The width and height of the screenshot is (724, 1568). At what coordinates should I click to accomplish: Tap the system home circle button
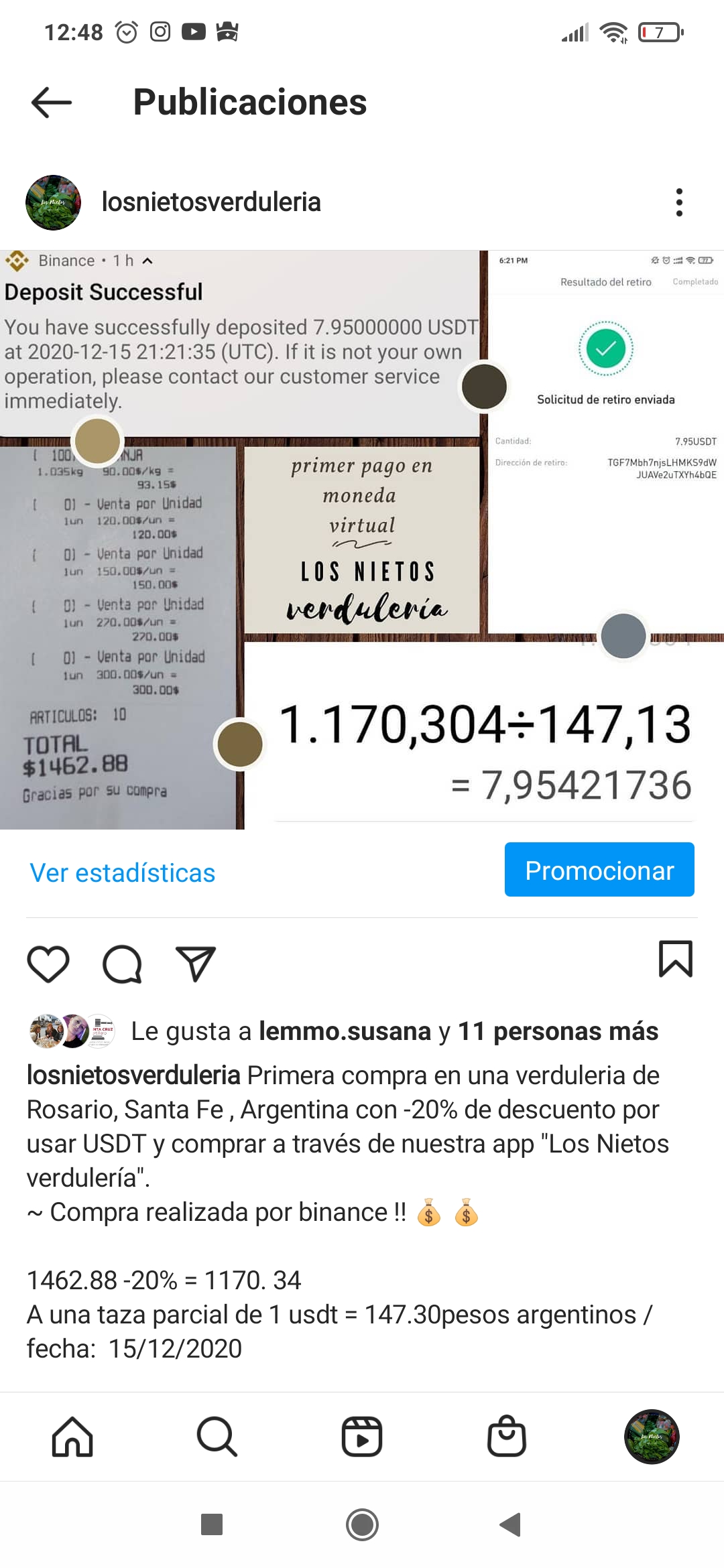pos(362,1524)
